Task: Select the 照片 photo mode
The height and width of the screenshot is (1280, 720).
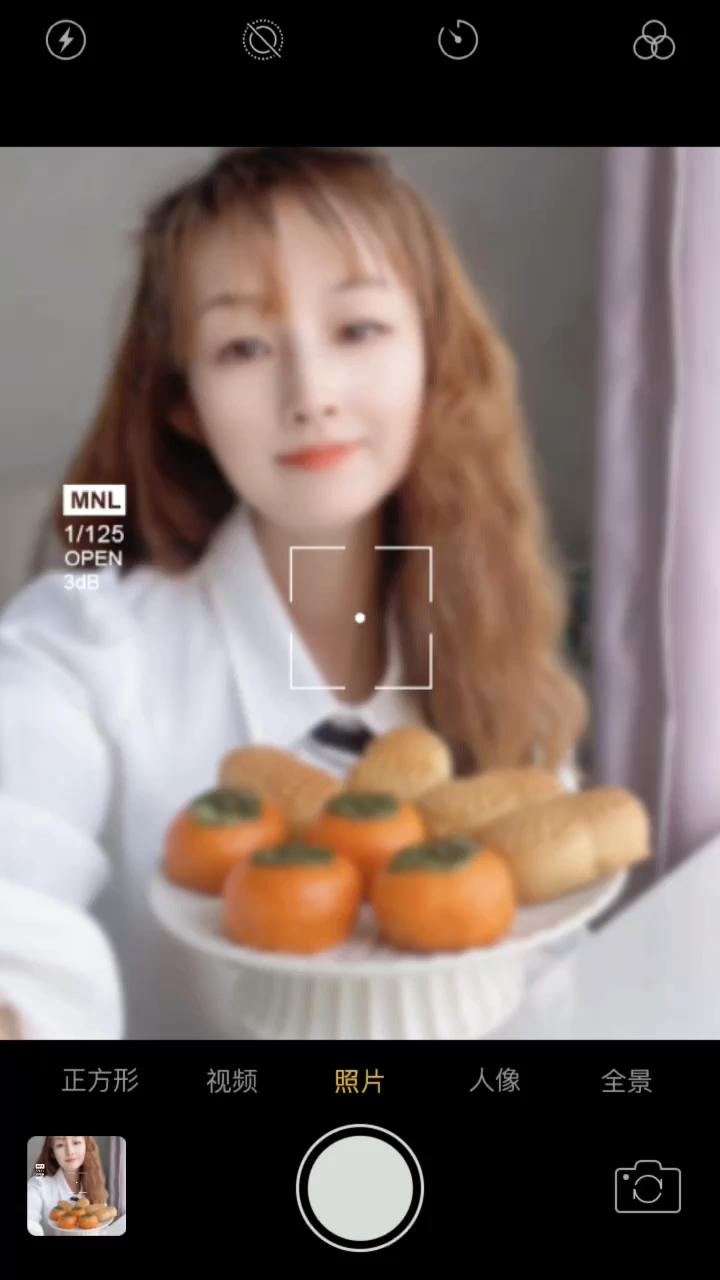Action: click(359, 1081)
